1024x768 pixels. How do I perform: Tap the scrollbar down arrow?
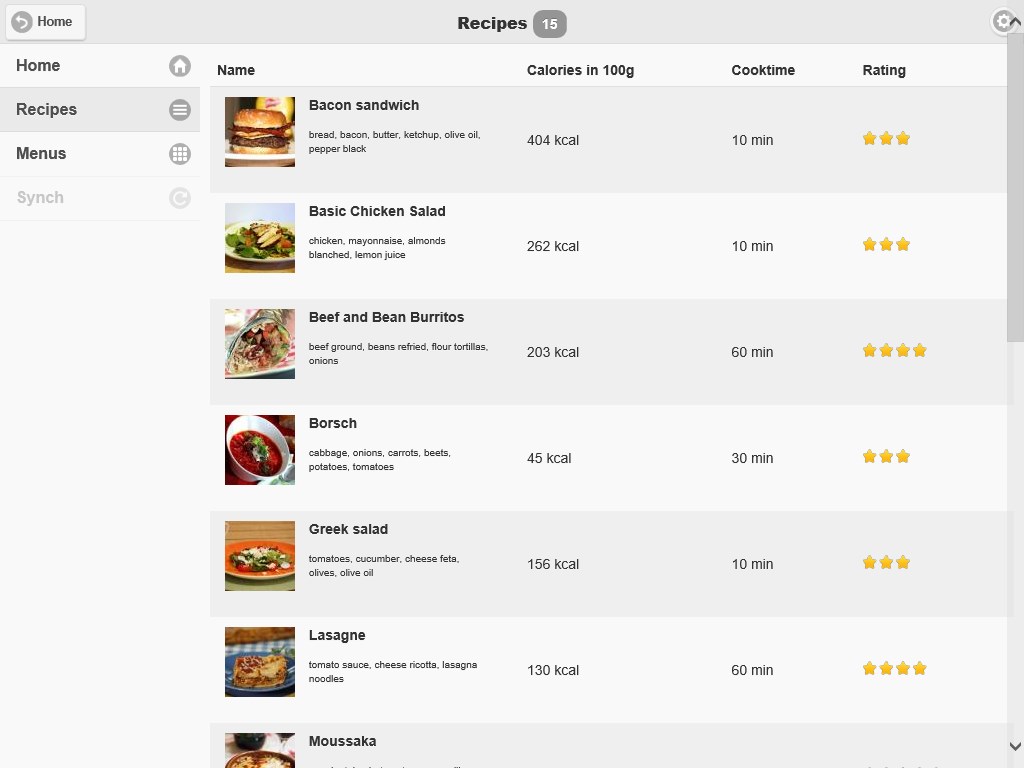pos(1015,746)
